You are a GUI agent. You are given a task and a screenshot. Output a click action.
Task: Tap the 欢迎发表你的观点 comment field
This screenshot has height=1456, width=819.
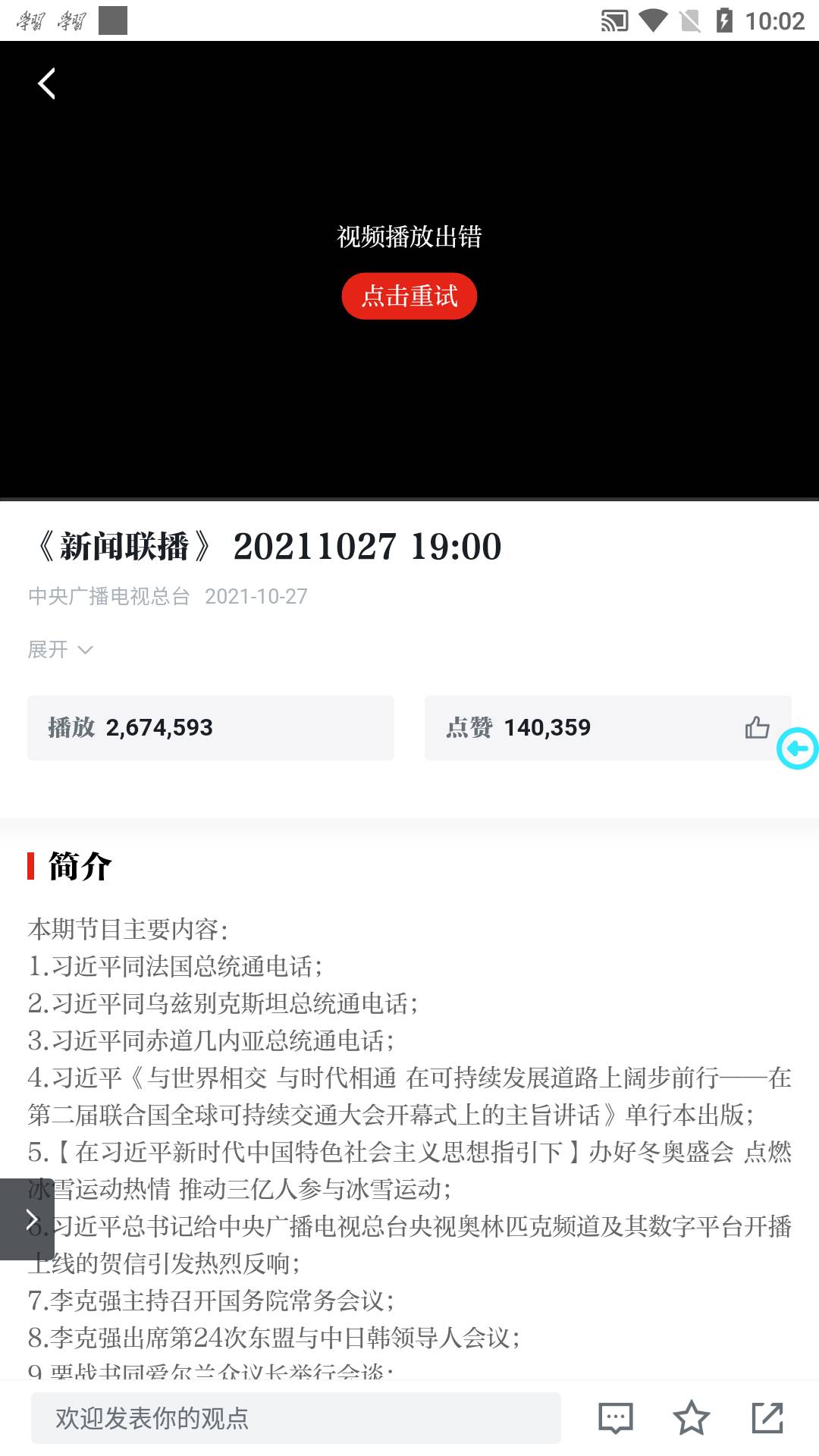coord(296,1418)
